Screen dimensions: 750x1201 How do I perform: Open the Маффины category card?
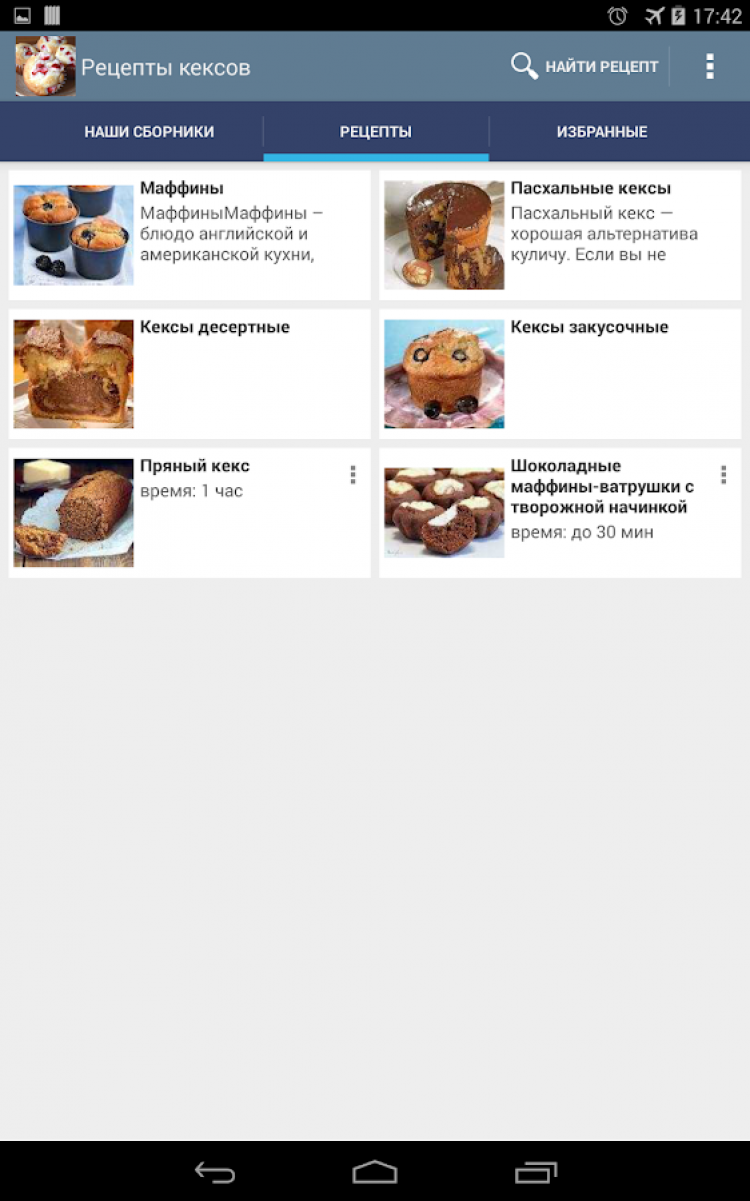tap(190, 235)
